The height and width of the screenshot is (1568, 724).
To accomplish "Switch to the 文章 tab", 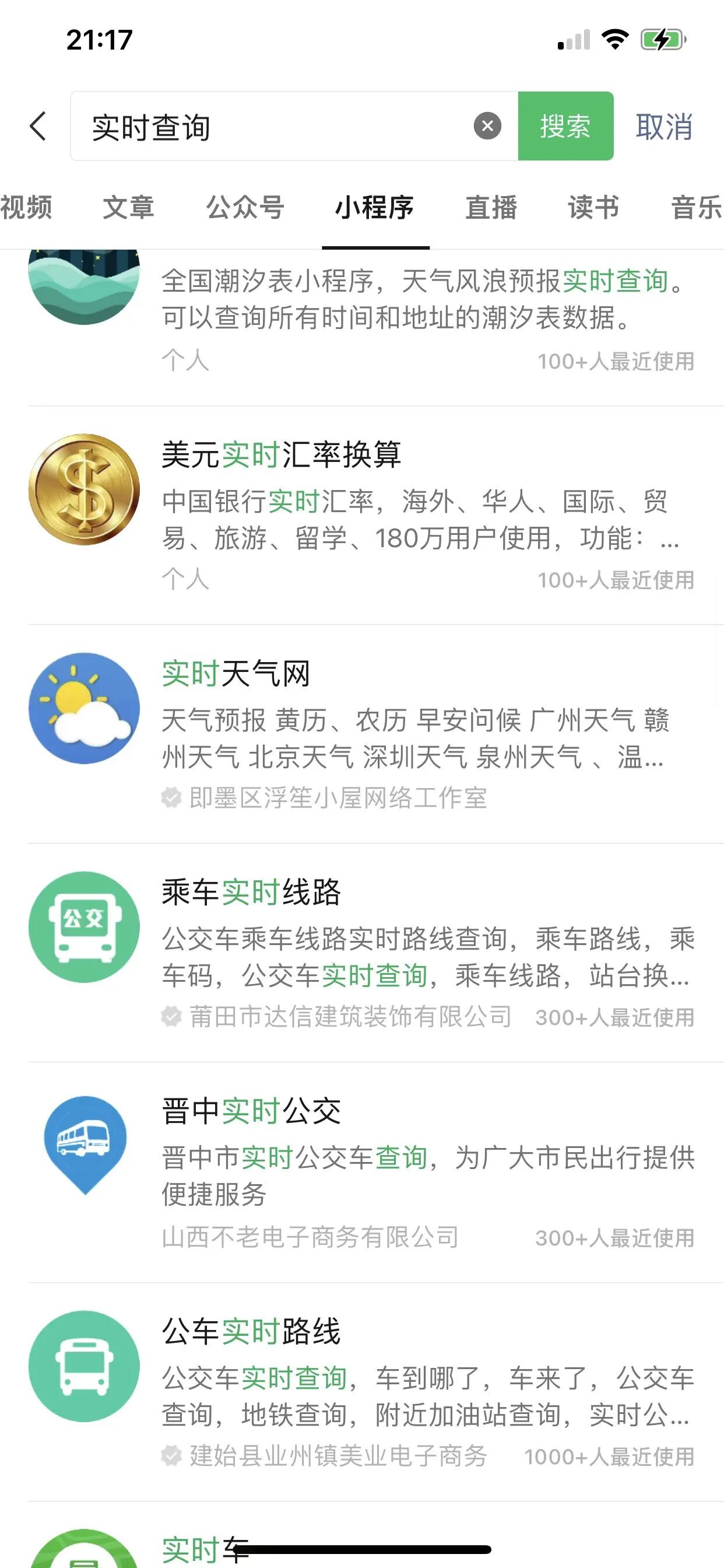I will click(128, 208).
